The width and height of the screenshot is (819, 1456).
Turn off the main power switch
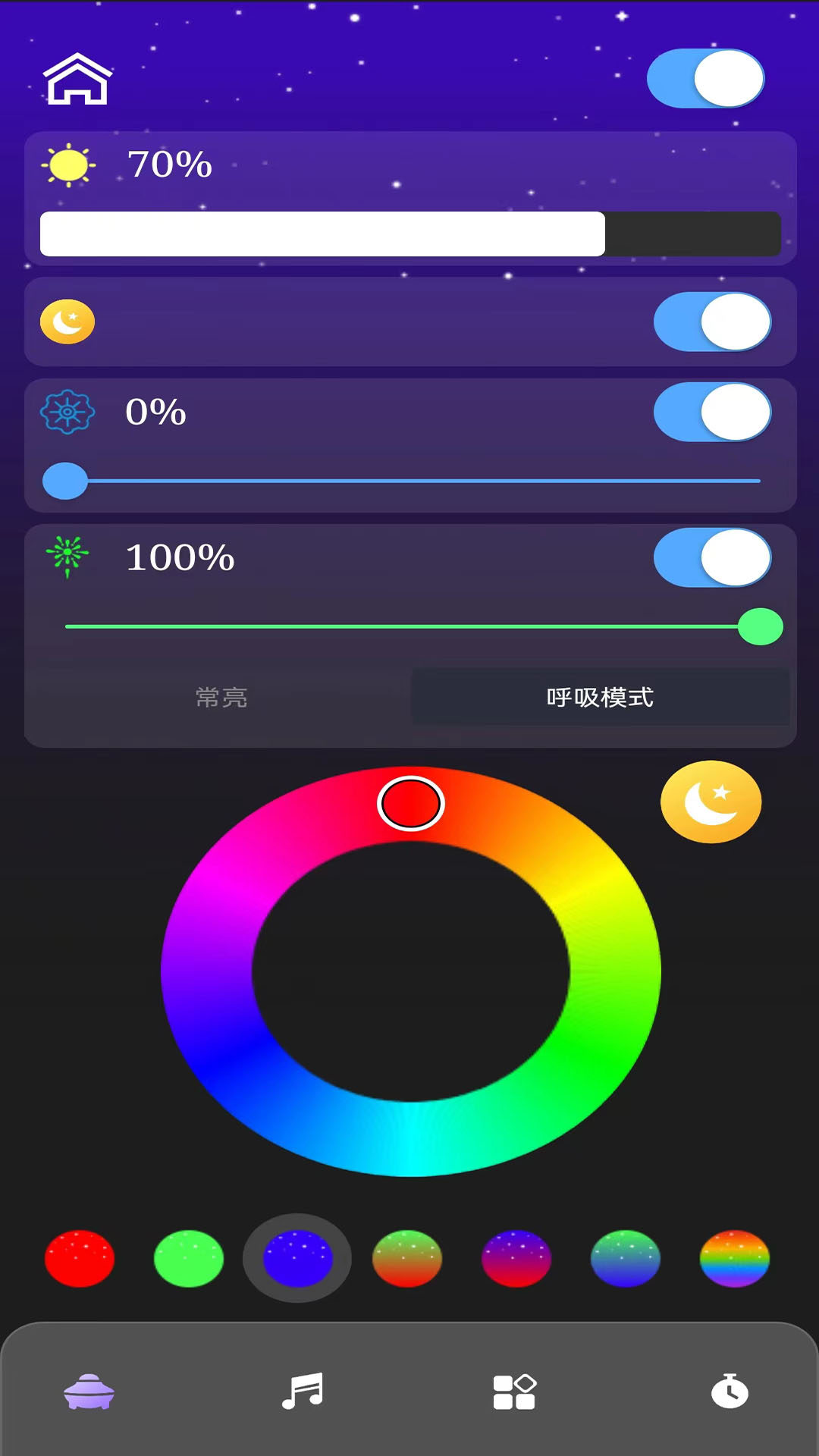coord(705,79)
